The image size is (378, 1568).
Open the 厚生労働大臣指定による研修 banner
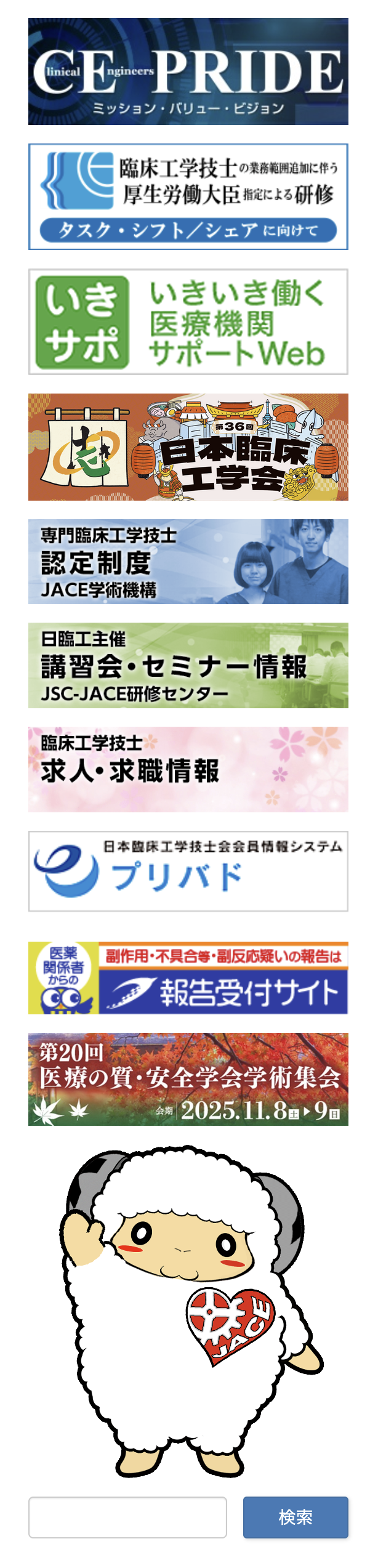pos(188,196)
